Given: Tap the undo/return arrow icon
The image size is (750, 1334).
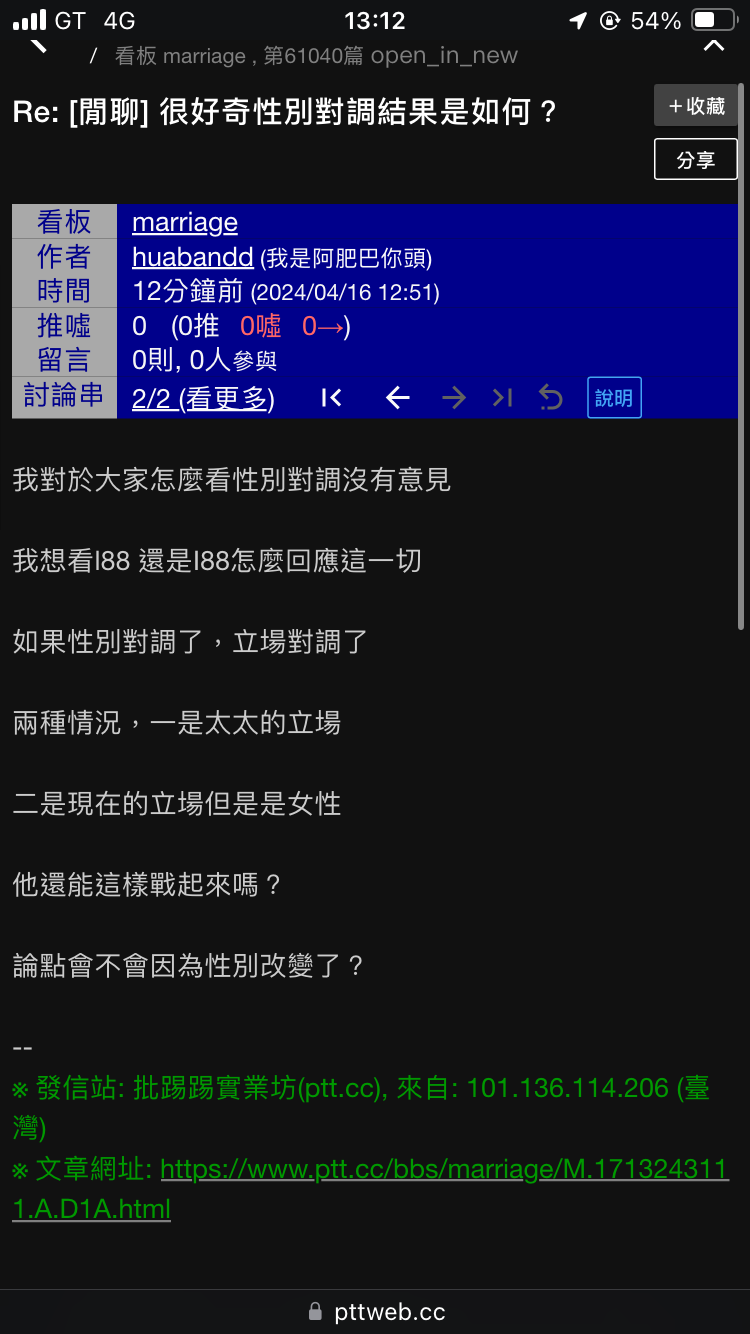Looking at the screenshot, I should point(551,398).
